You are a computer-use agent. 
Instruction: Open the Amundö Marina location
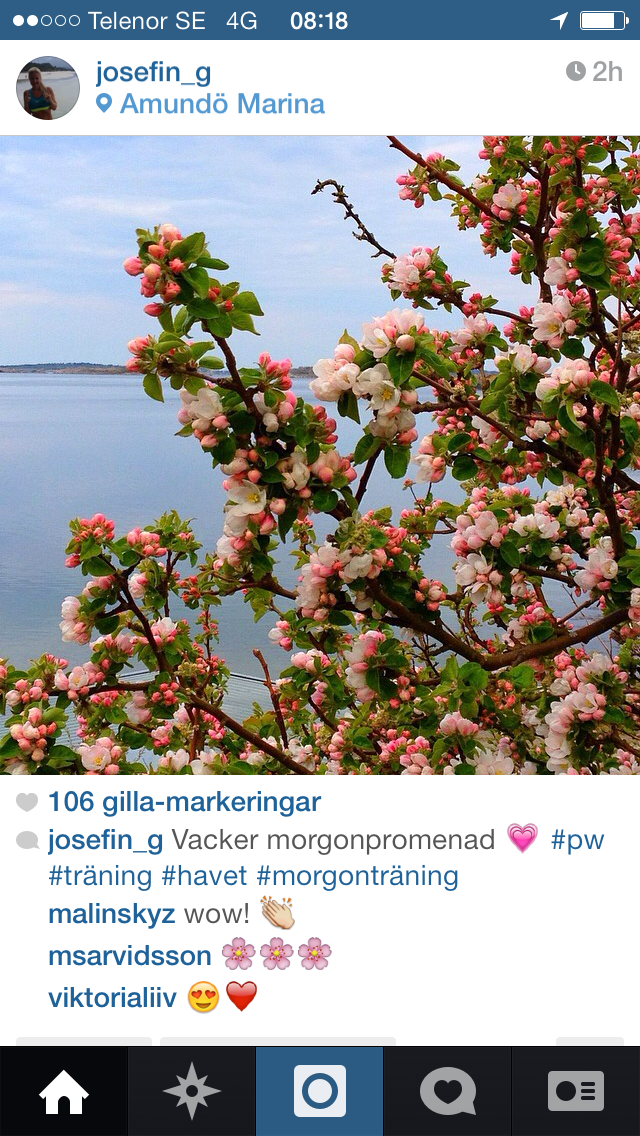pos(210,104)
